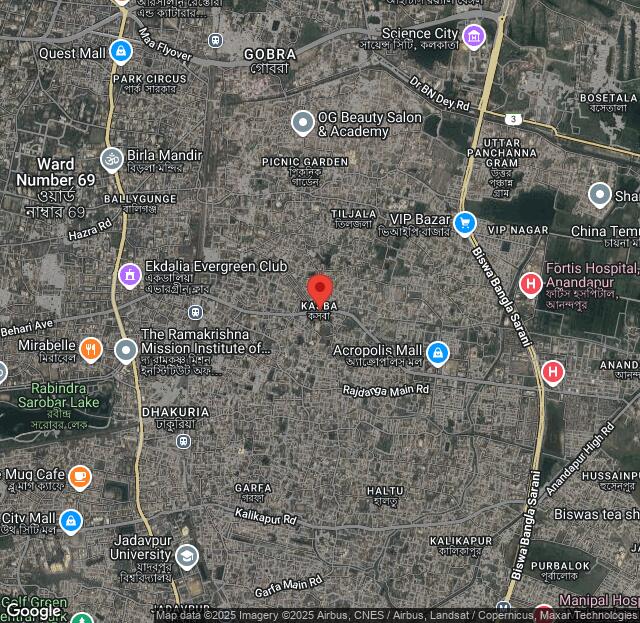Select the Science City place marker
Viewport: 640px width, 623px height.
[x=474, y=38]
